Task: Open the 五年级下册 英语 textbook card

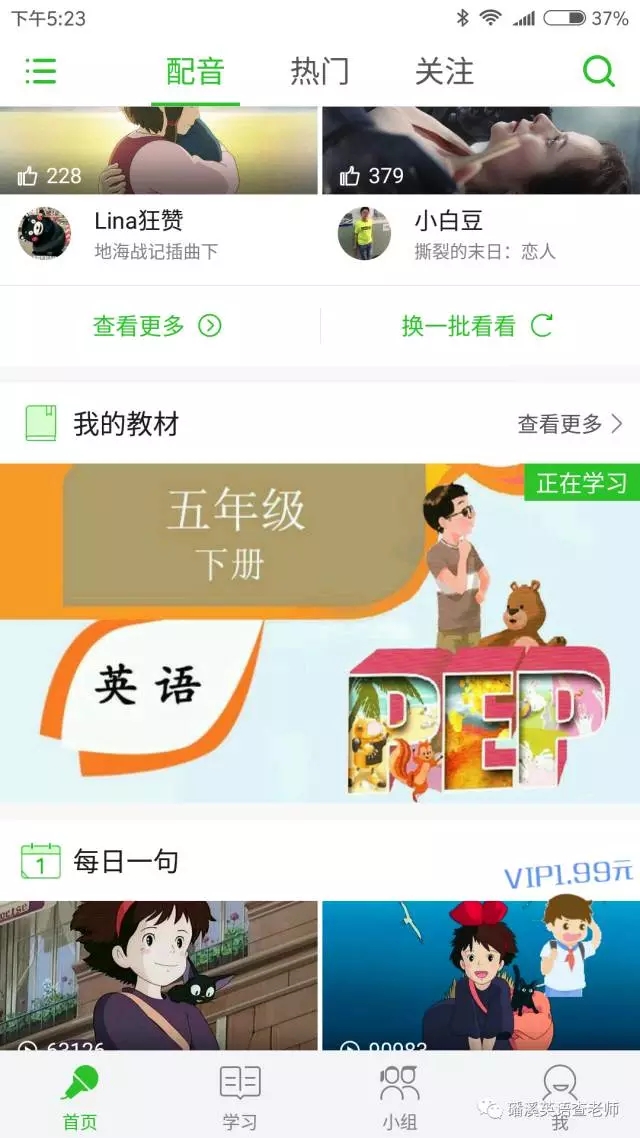Action: (320, 632)
